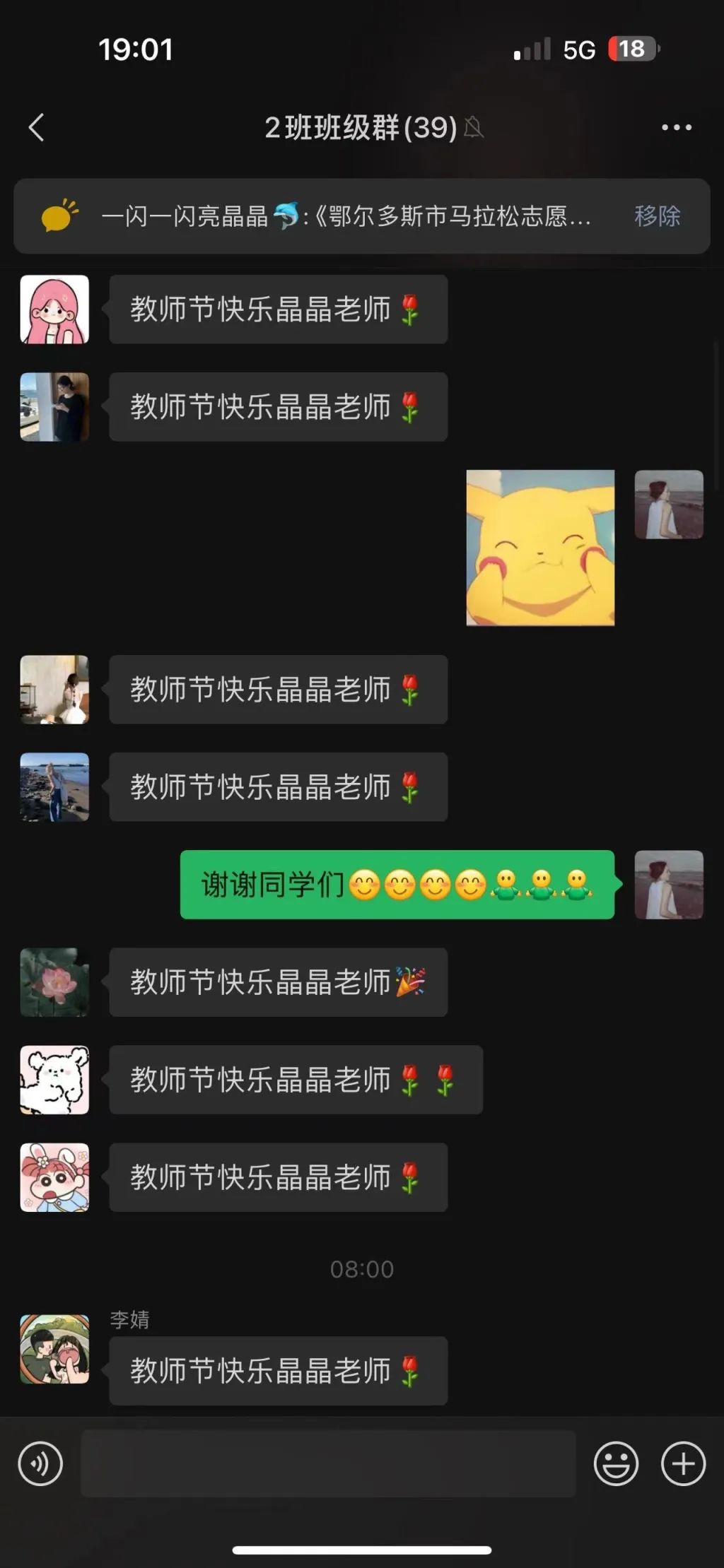View the Pikachu sticker image
Viewport: 724px width, 1568px height.
(x=540, y=548)
